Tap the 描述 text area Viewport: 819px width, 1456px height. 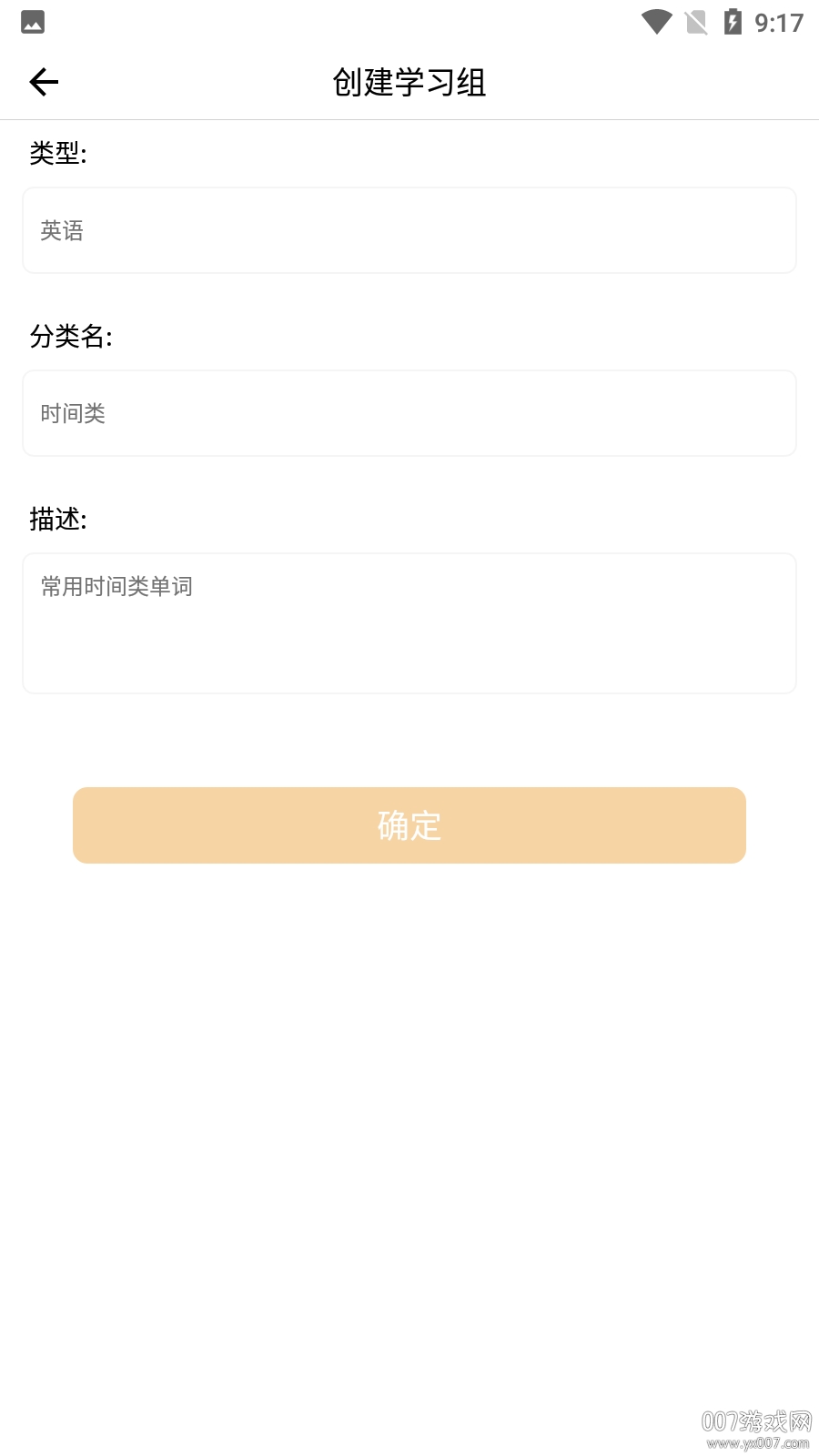(409, 623)
